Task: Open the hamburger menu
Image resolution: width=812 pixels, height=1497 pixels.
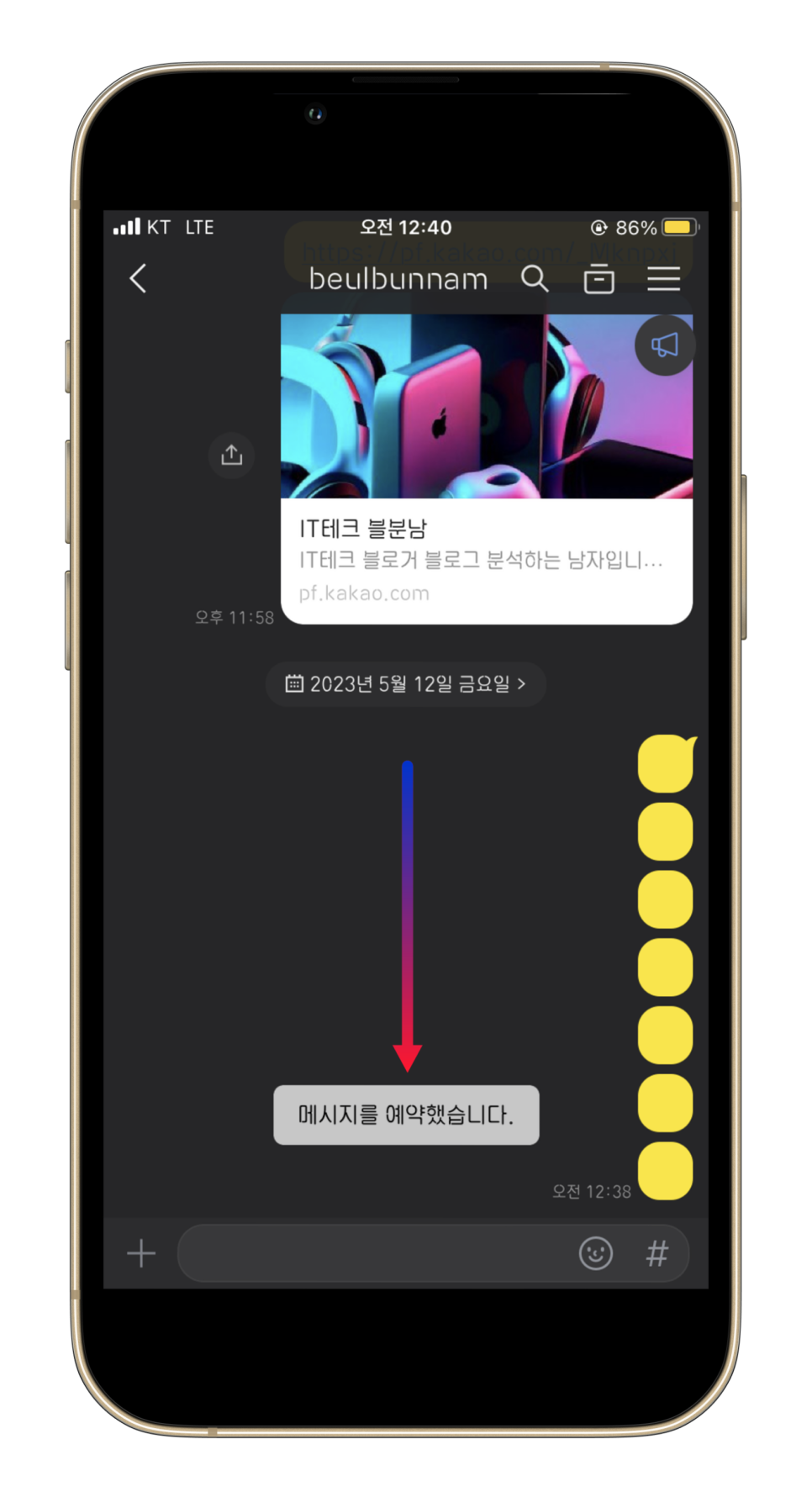Action: click(x=663, y=278)
